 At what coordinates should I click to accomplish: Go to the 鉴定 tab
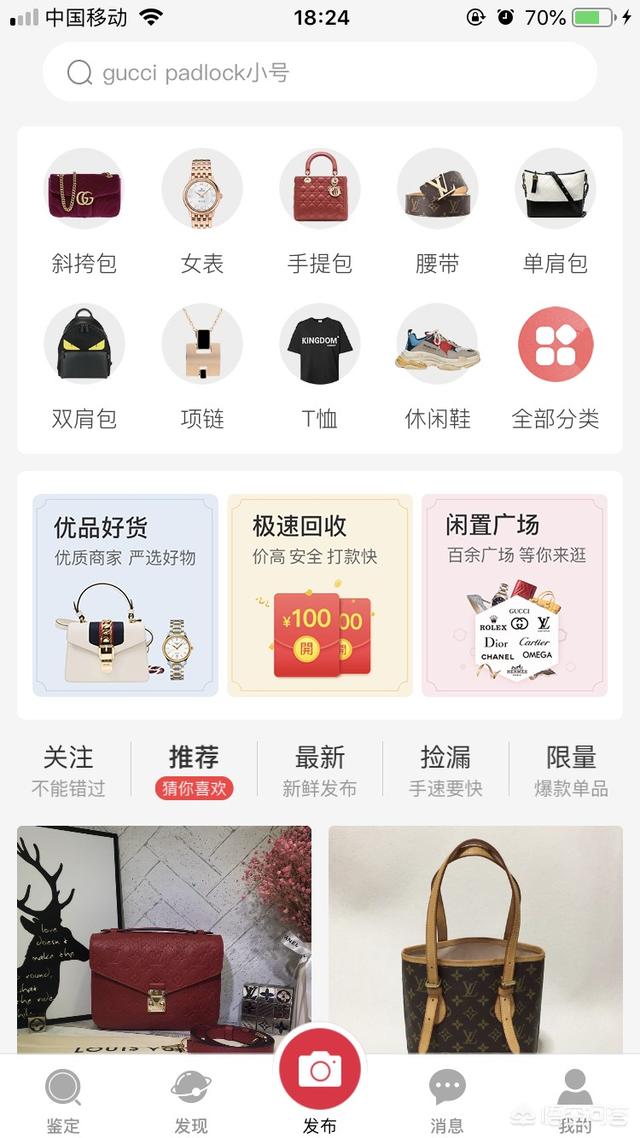coord(63,1100)
